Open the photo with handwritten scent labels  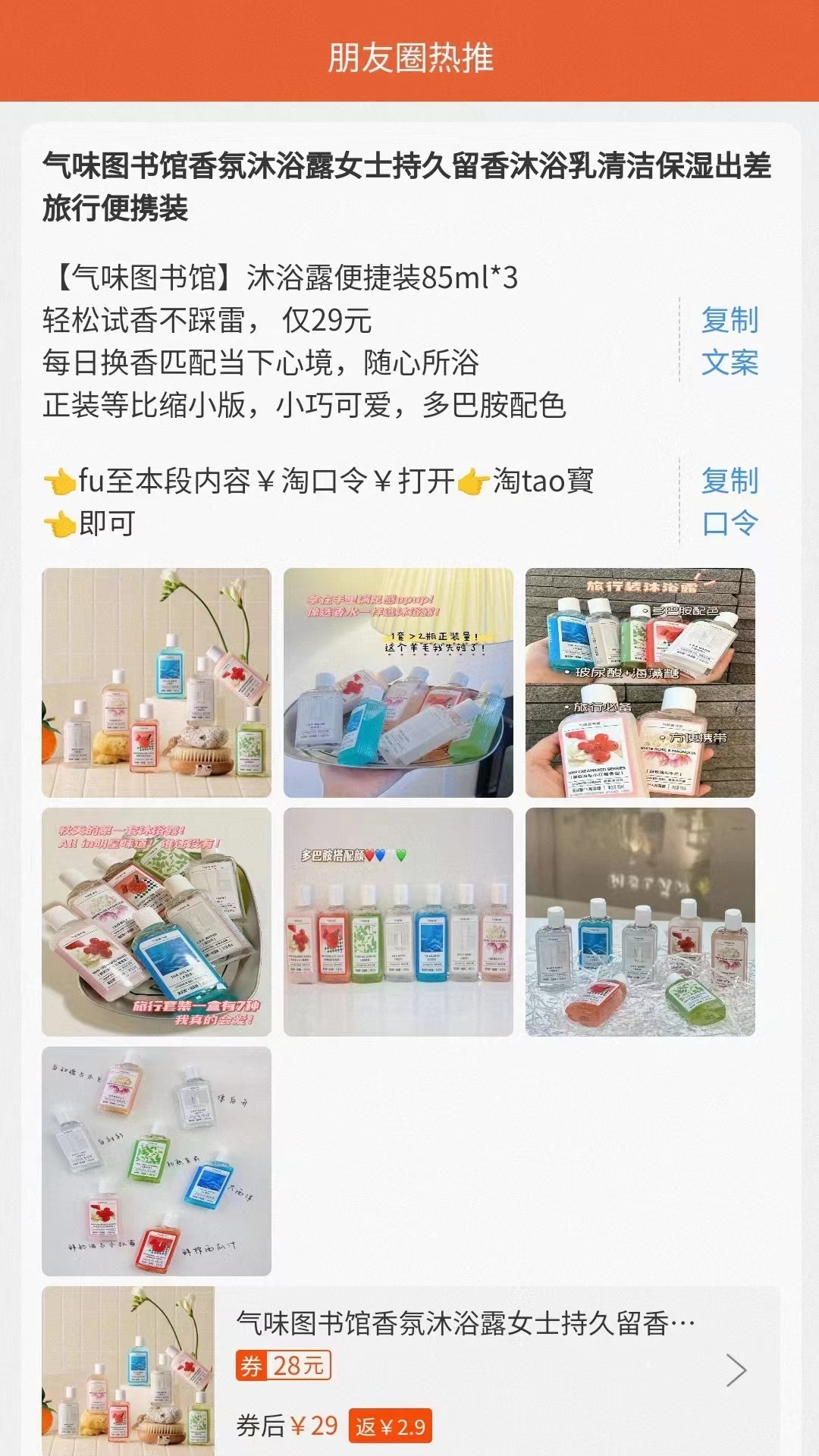point(156,1161)
